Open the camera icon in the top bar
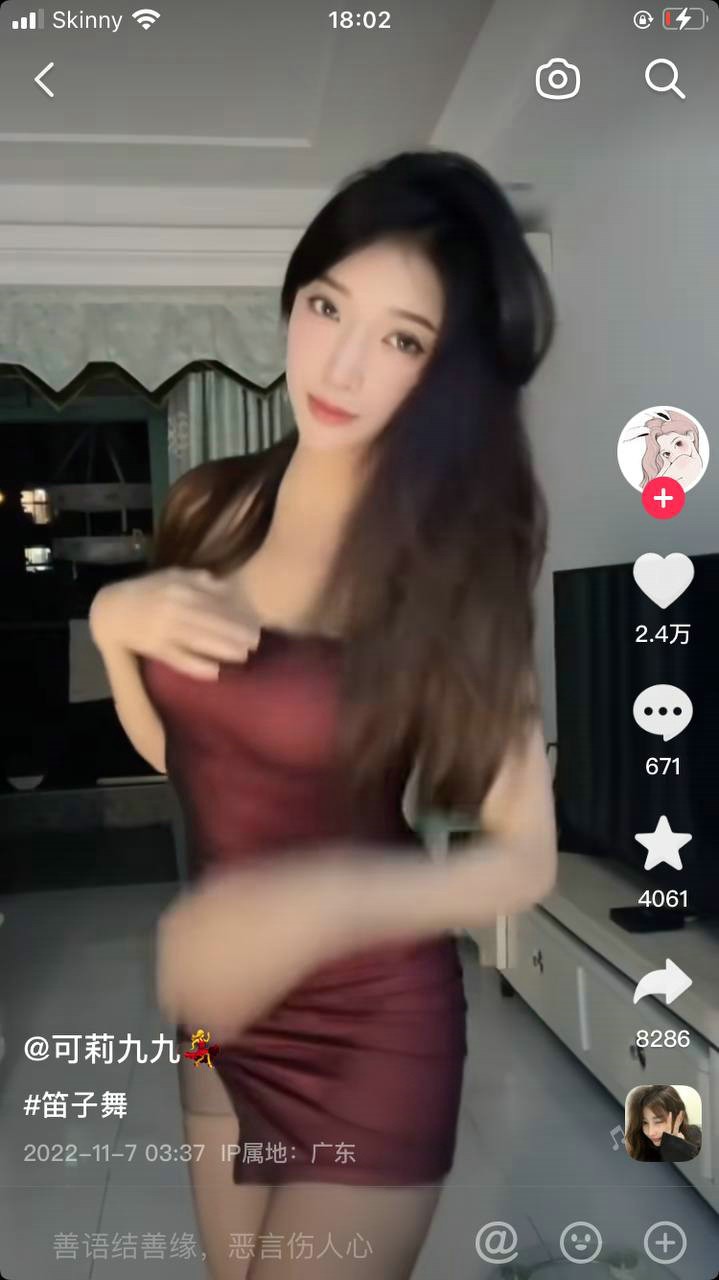 (x=558, y=80)
